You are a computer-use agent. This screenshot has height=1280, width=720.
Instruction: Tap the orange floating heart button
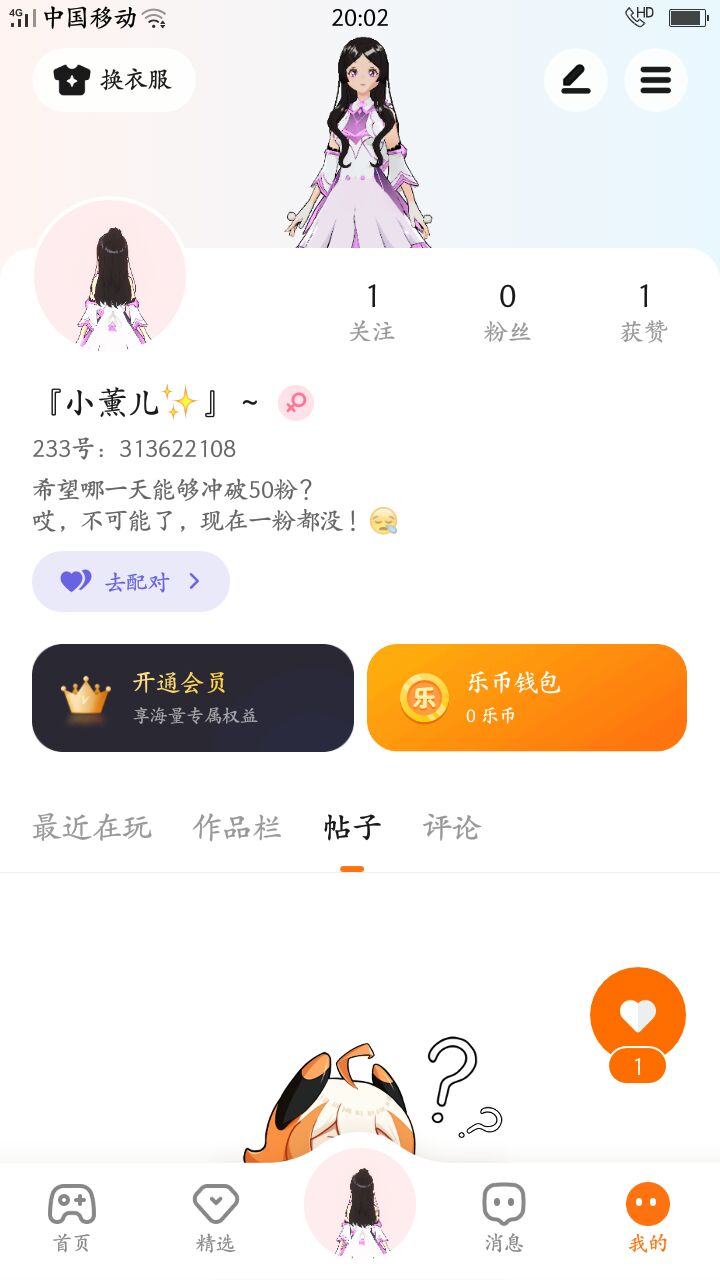coord(638,1016)
